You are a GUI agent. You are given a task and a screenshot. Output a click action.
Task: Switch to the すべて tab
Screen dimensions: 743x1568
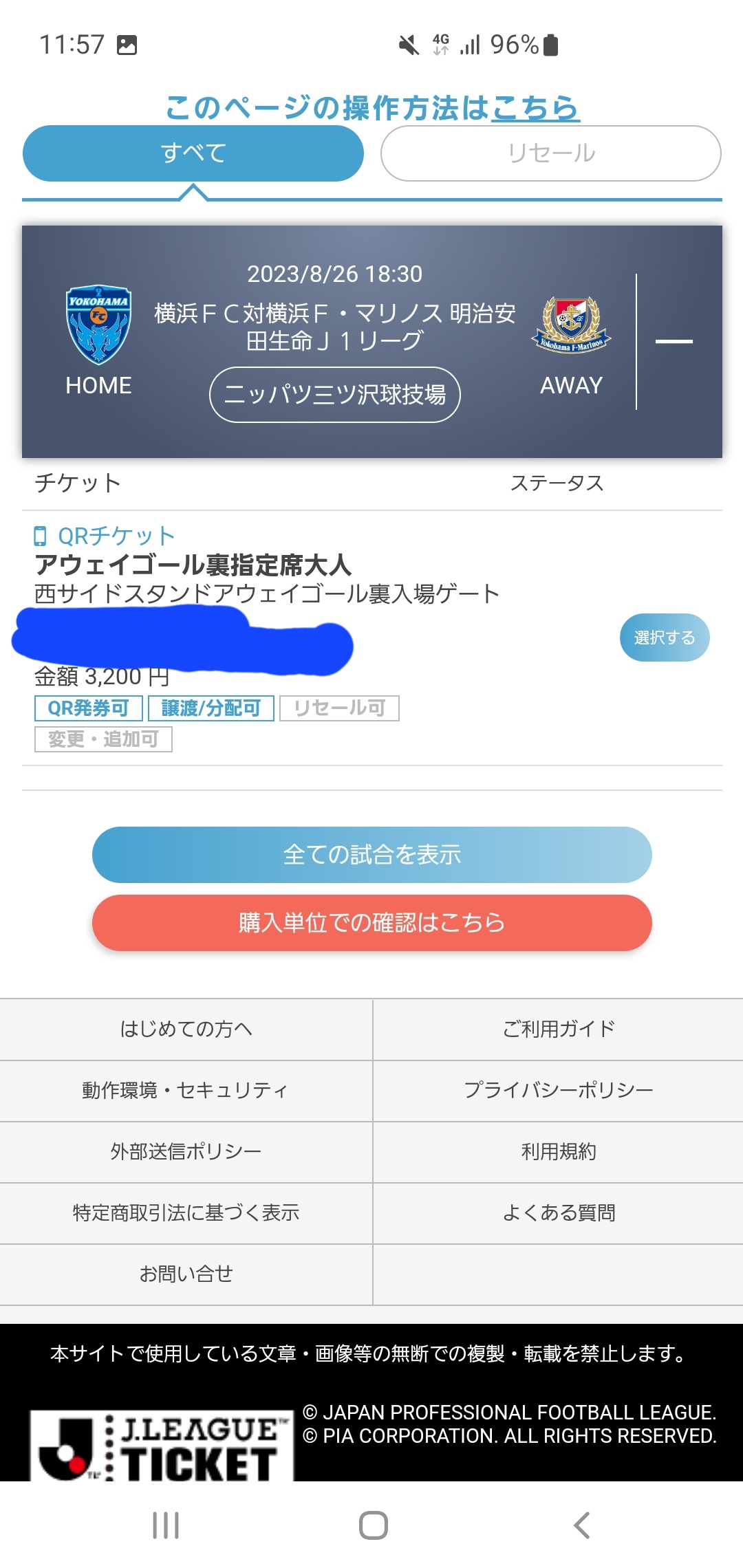click(x=193, y=153)
